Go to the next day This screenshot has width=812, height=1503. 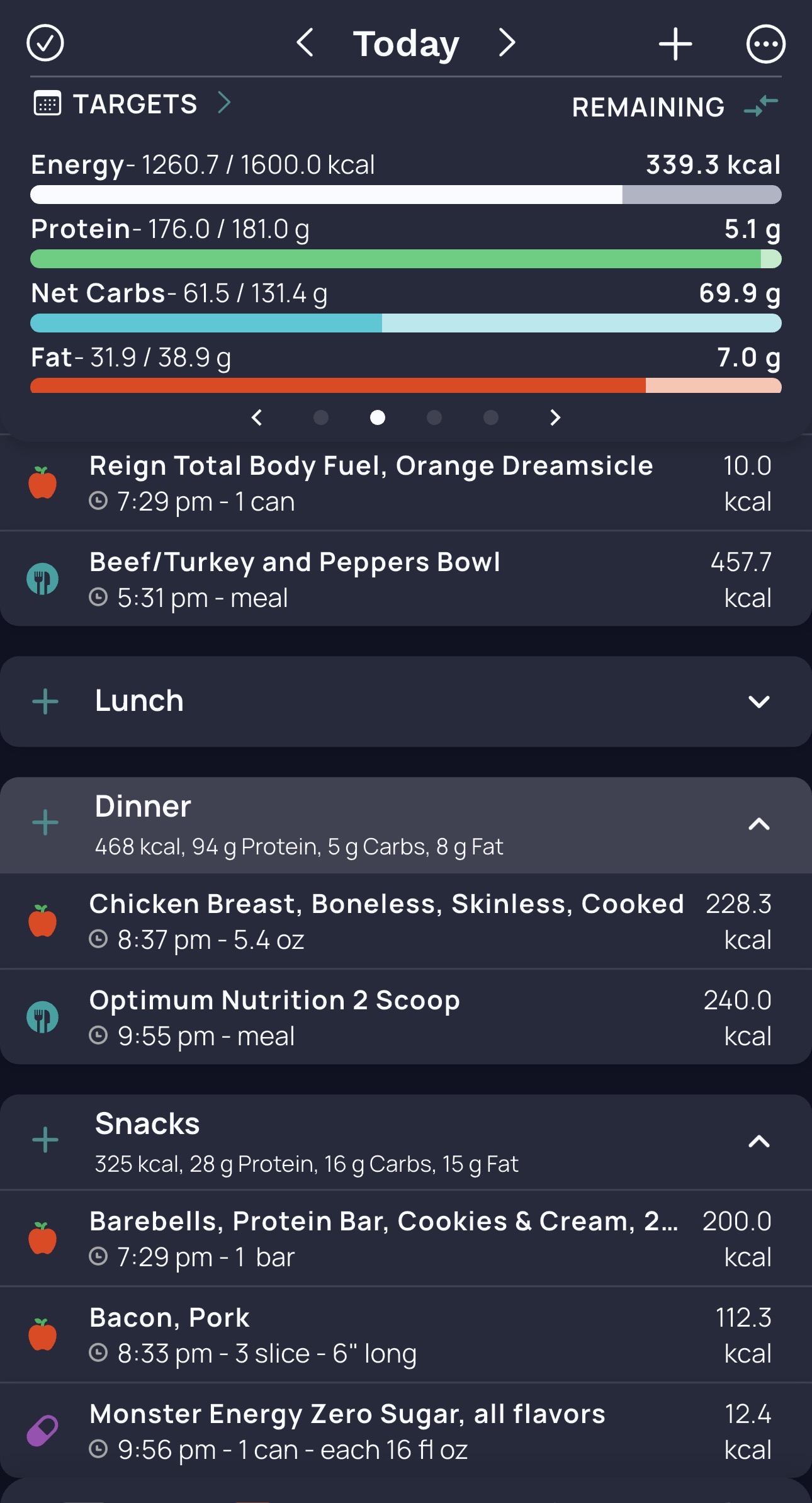click(507, 43)
